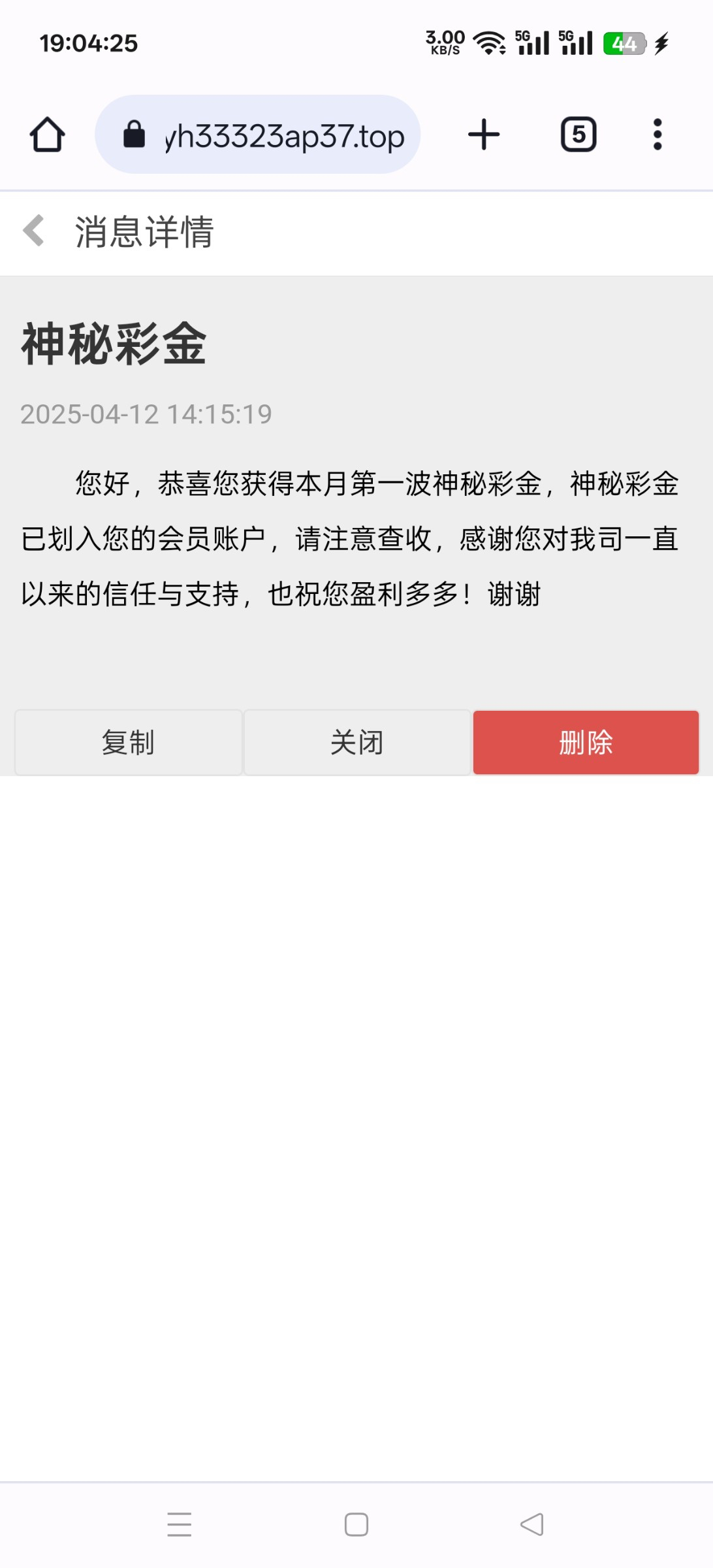Tap the 复制 button to copy message
The height and width of the screenshot is (1568, 713).
click(x=129, y=742)
